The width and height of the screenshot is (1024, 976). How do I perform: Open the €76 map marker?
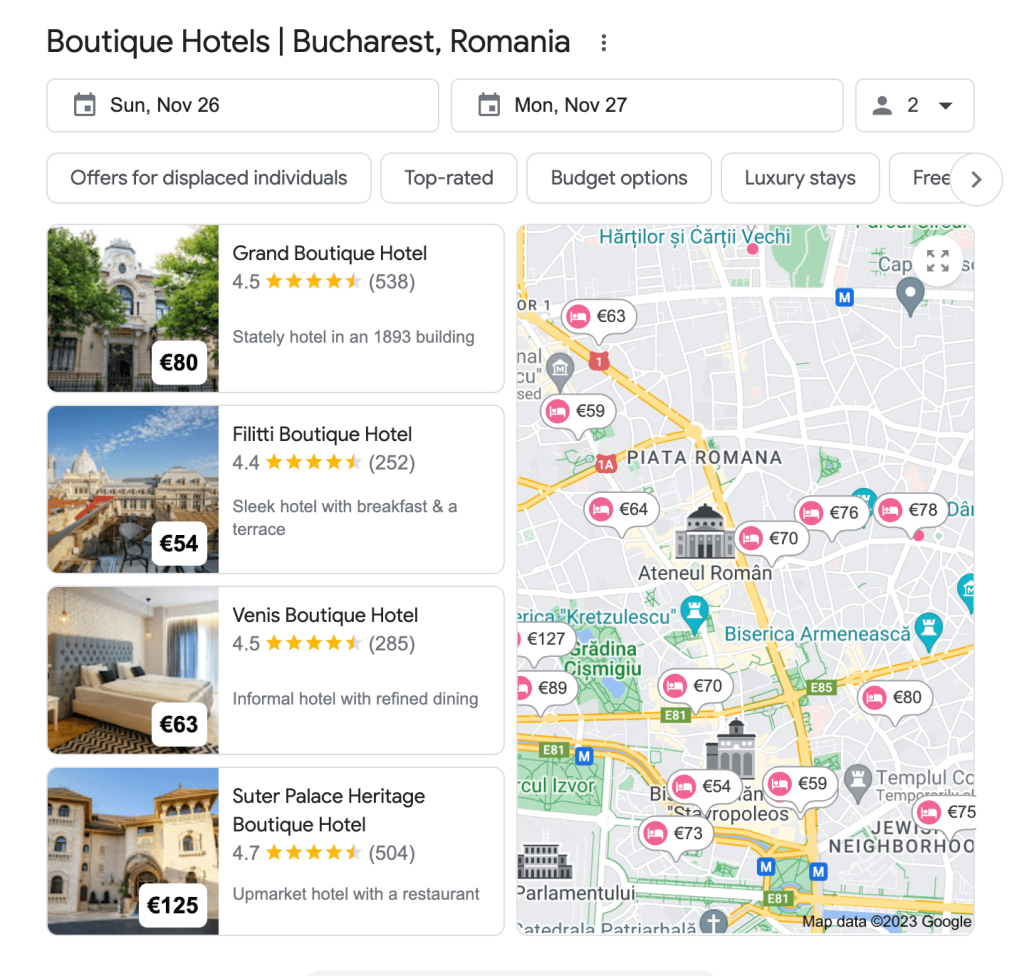(x=831, y=513)
